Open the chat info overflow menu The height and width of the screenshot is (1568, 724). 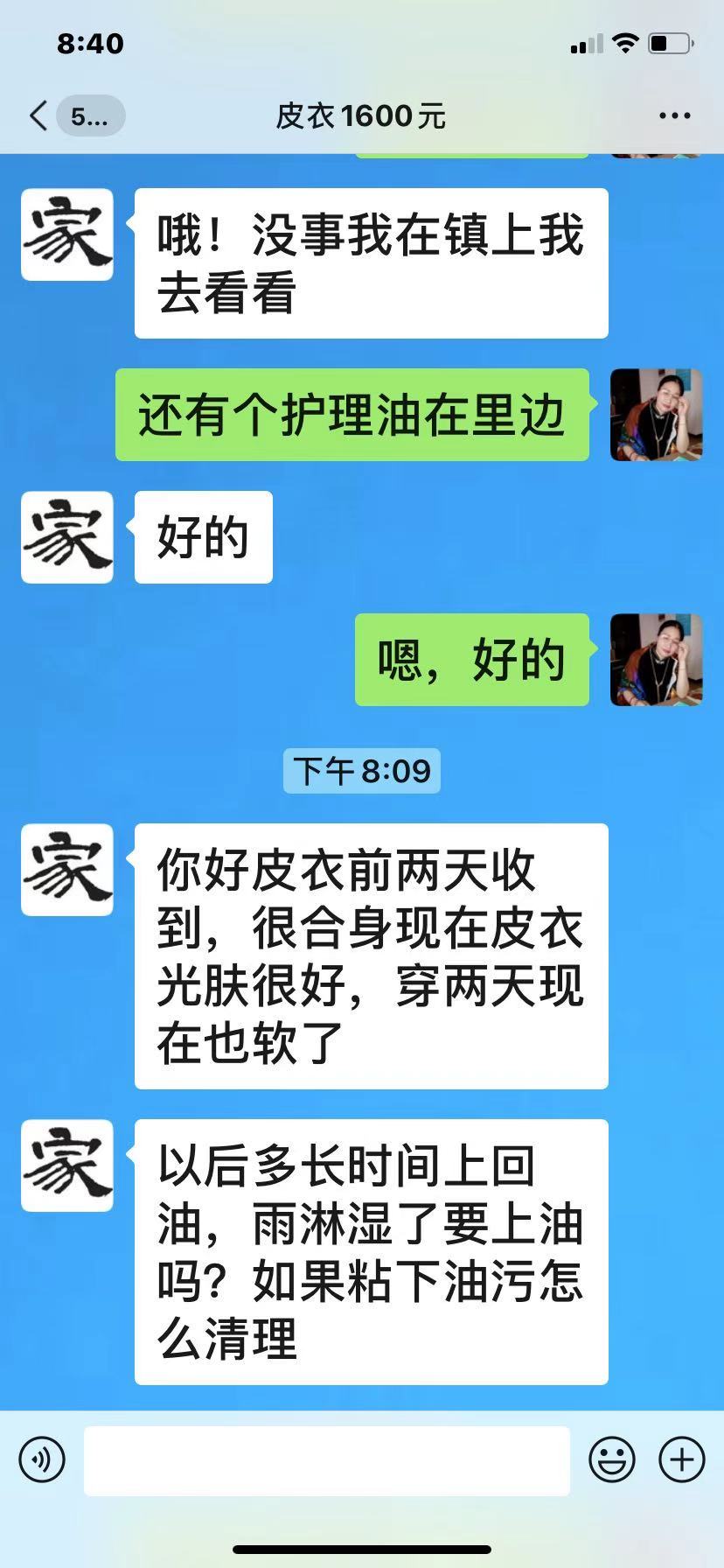[674, 115]
